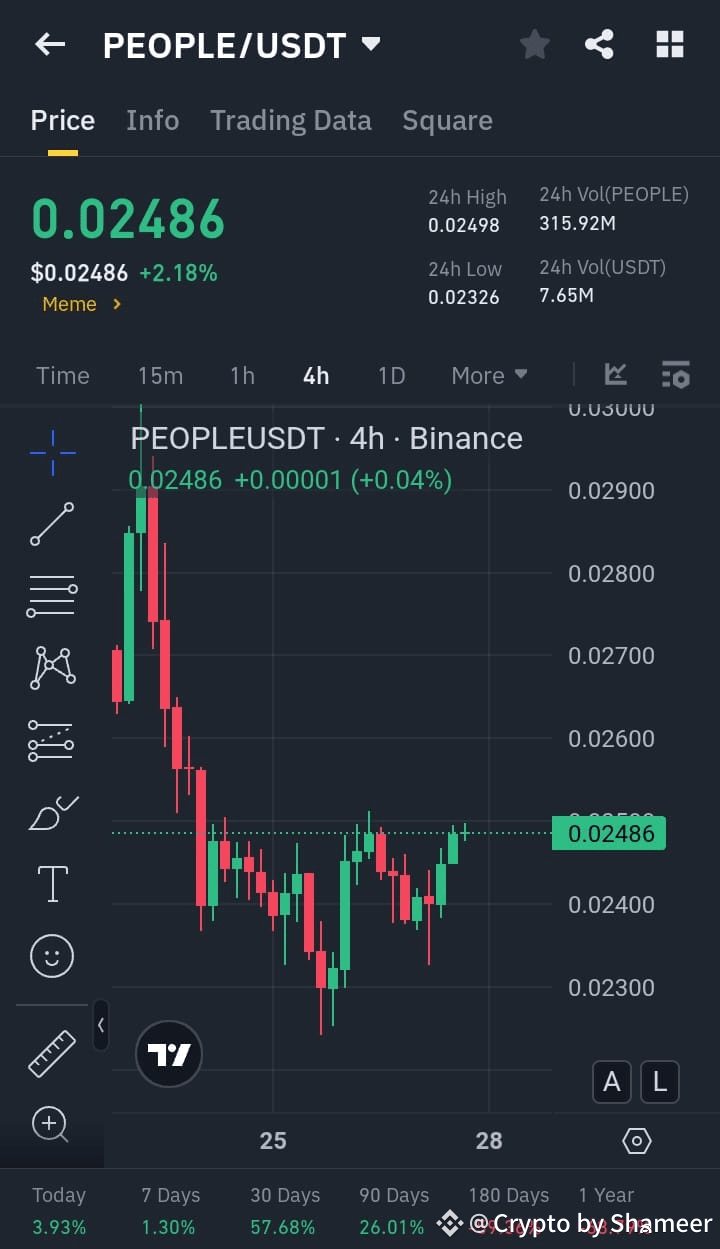
Task: Open the Square tab
Action: tap(447, 120)
